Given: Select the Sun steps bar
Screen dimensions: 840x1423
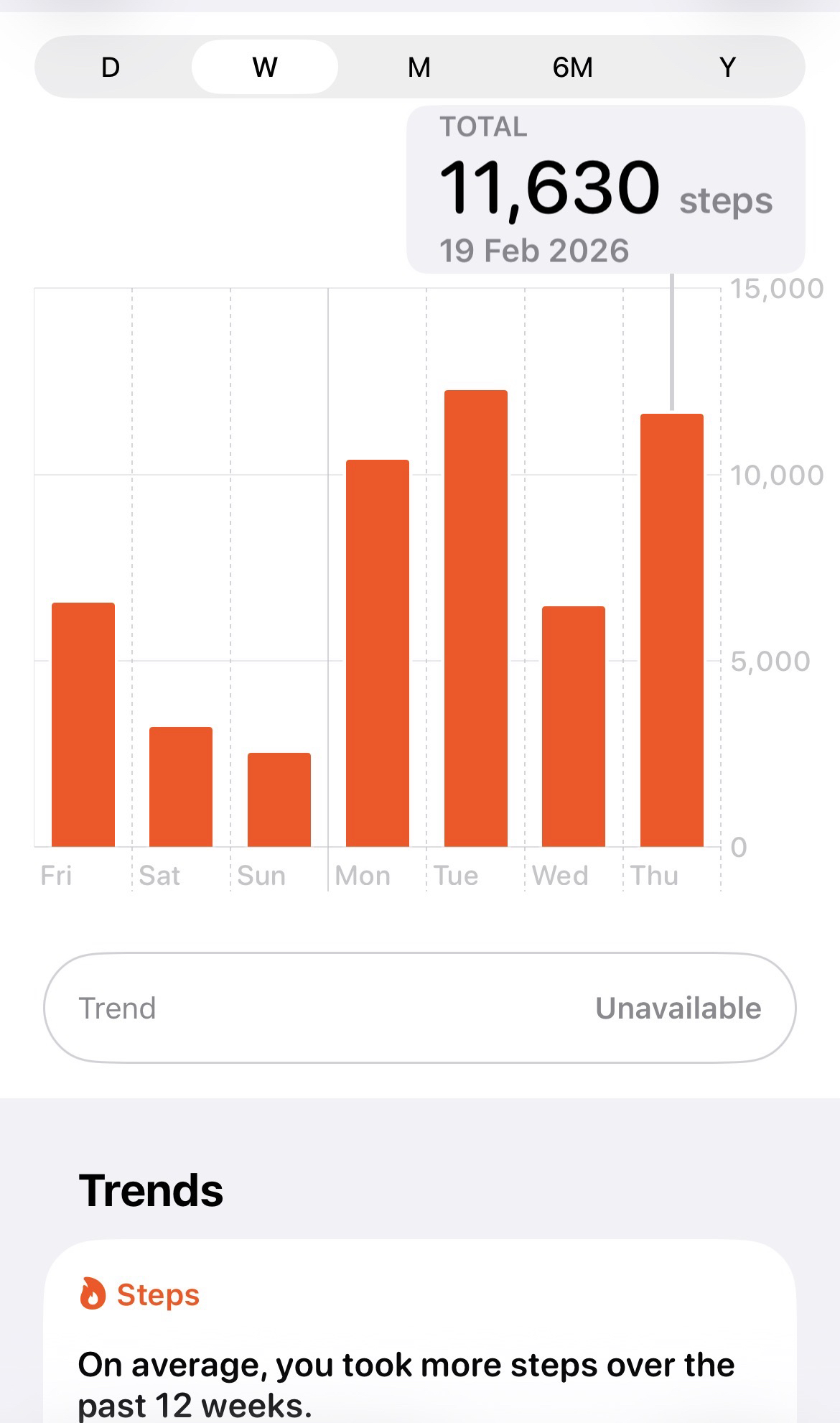Looking at the screenshot, I should [279, 799].
